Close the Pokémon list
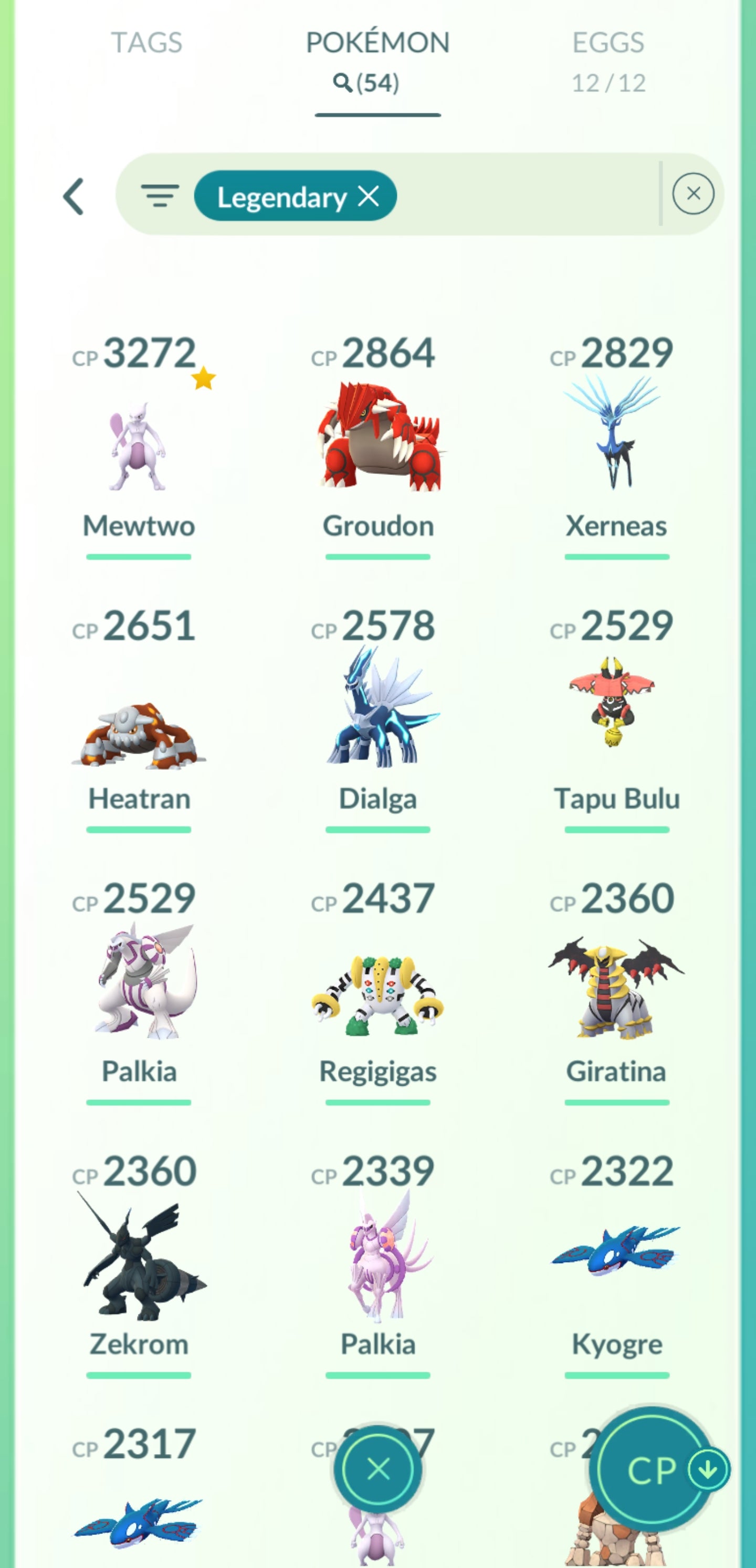The height and width of the screenshot is (1568, 756). (x=377, y=1469)
